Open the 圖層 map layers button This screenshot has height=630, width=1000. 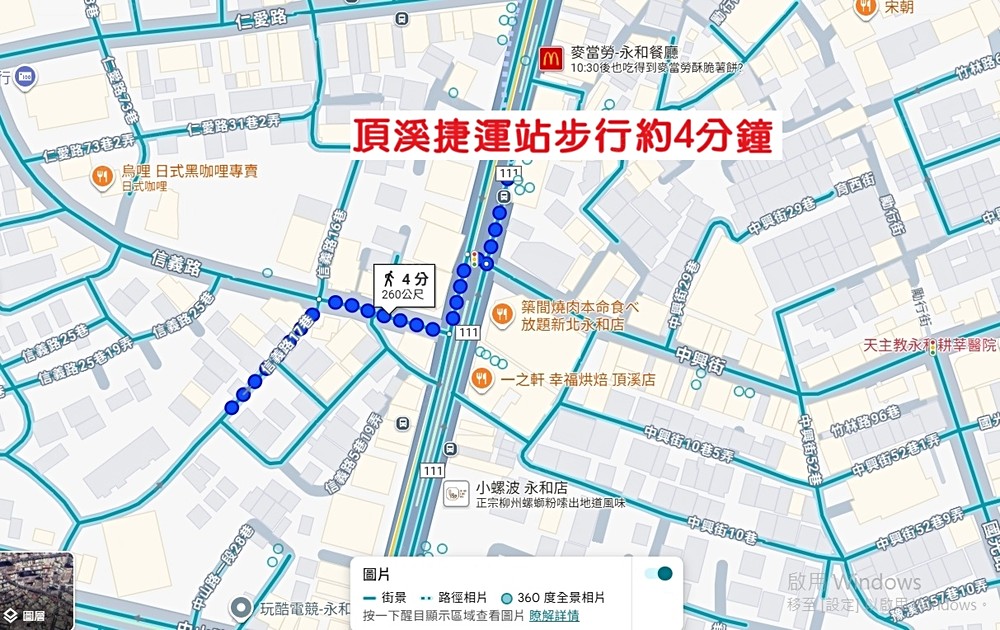36,591
